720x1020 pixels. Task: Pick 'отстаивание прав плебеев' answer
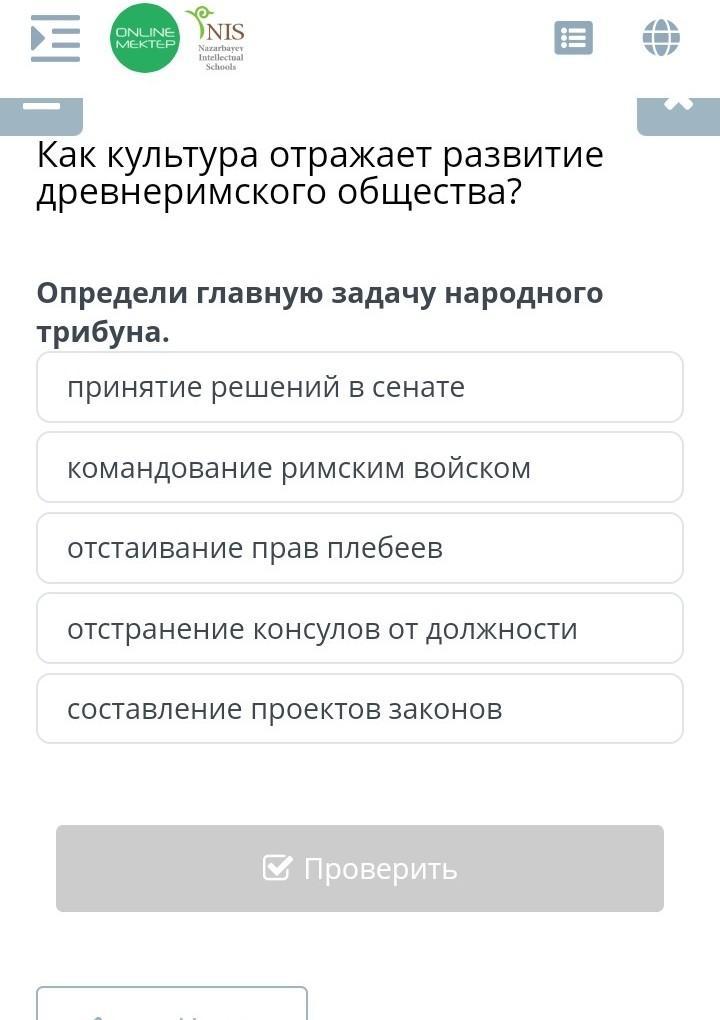pyautogui.click(x=360, y=548)
